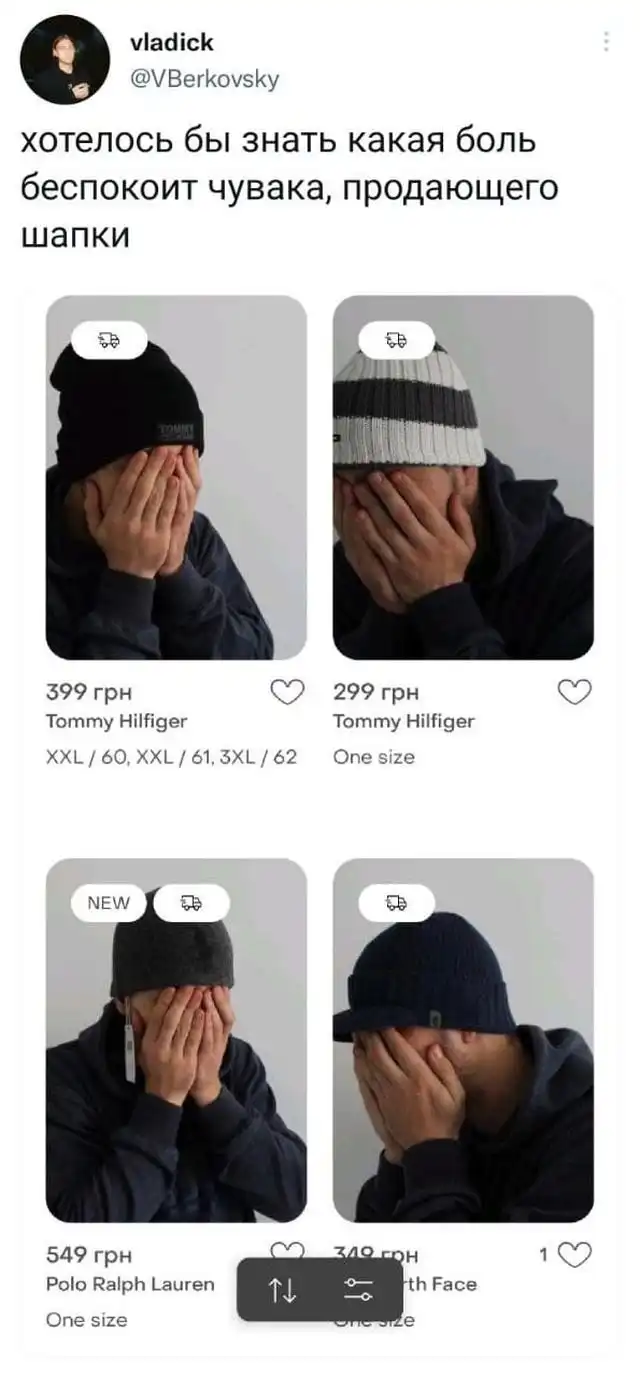
Task: Open the tweet overflow menu
Action: pyautogui.click(x=606, y=41)
